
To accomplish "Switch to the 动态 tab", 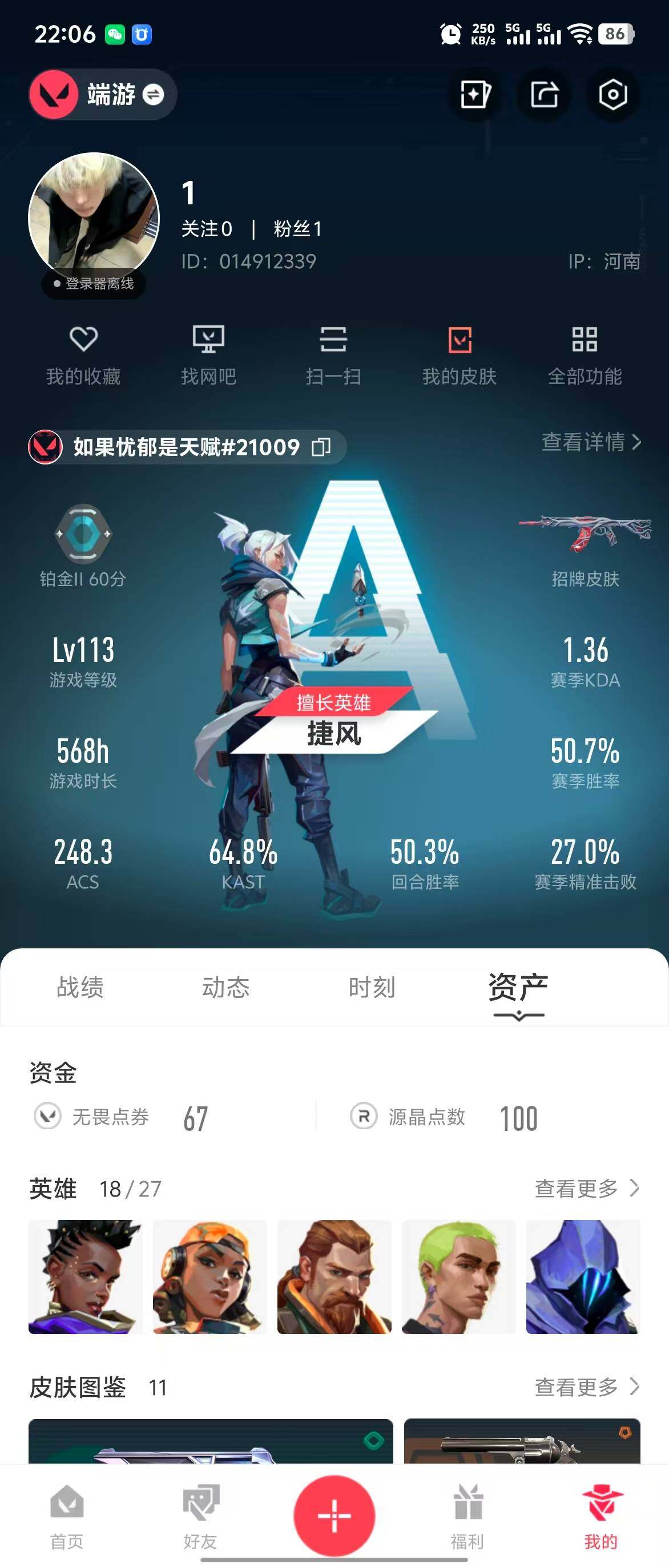I will (x=226, y=987).
